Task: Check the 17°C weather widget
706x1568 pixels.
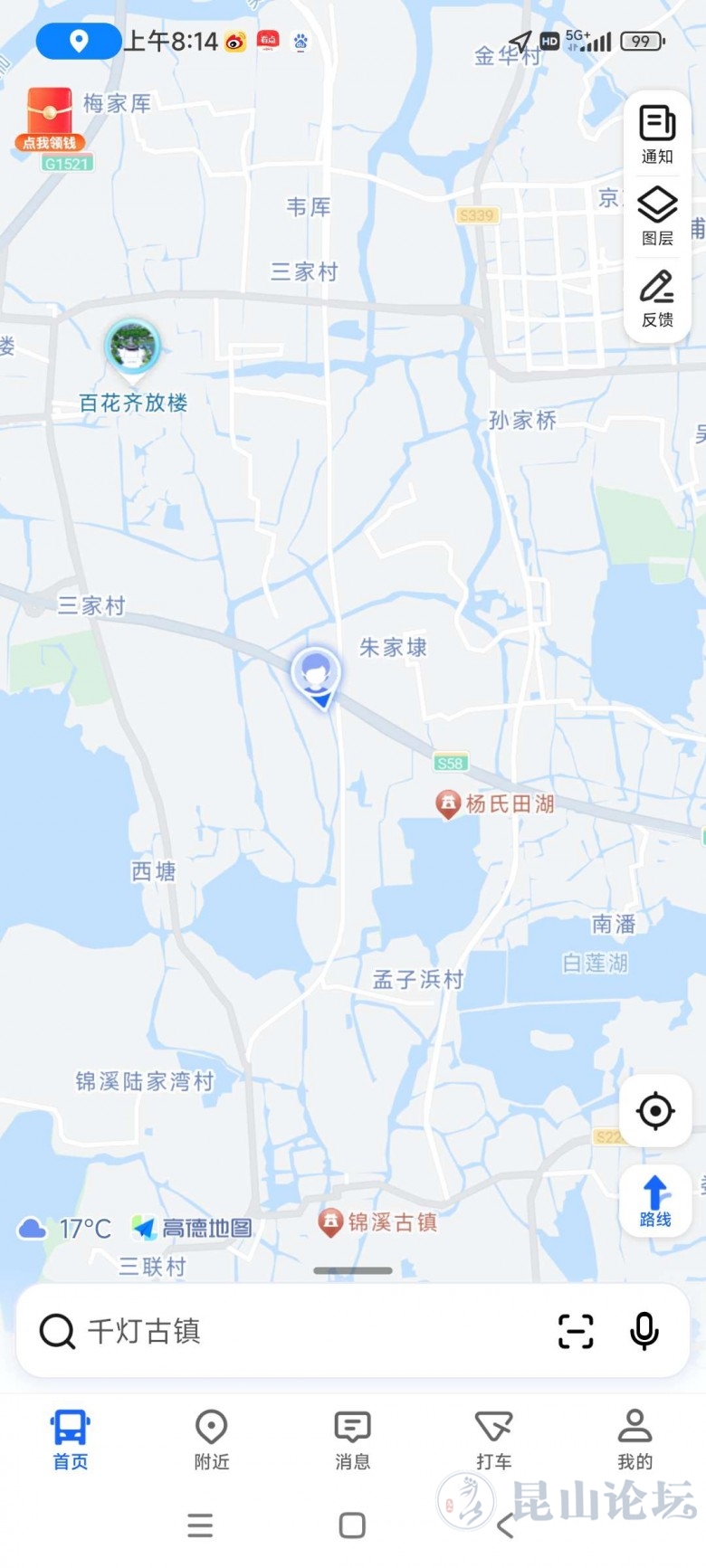Action: (x=65, y=1229)
